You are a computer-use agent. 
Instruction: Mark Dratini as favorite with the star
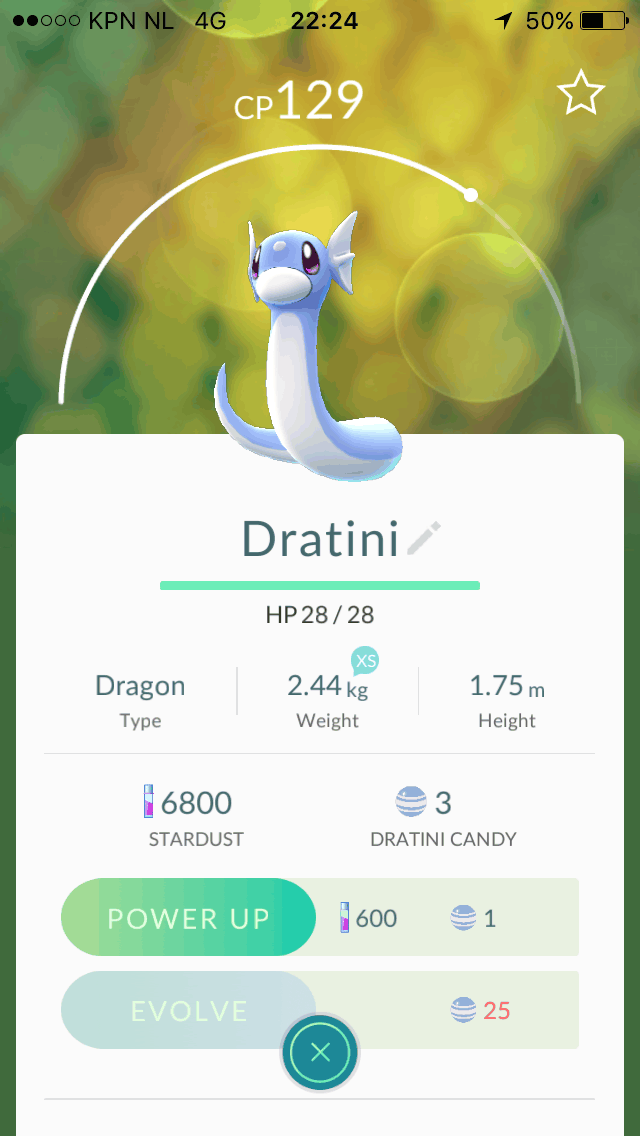[581, 95]
